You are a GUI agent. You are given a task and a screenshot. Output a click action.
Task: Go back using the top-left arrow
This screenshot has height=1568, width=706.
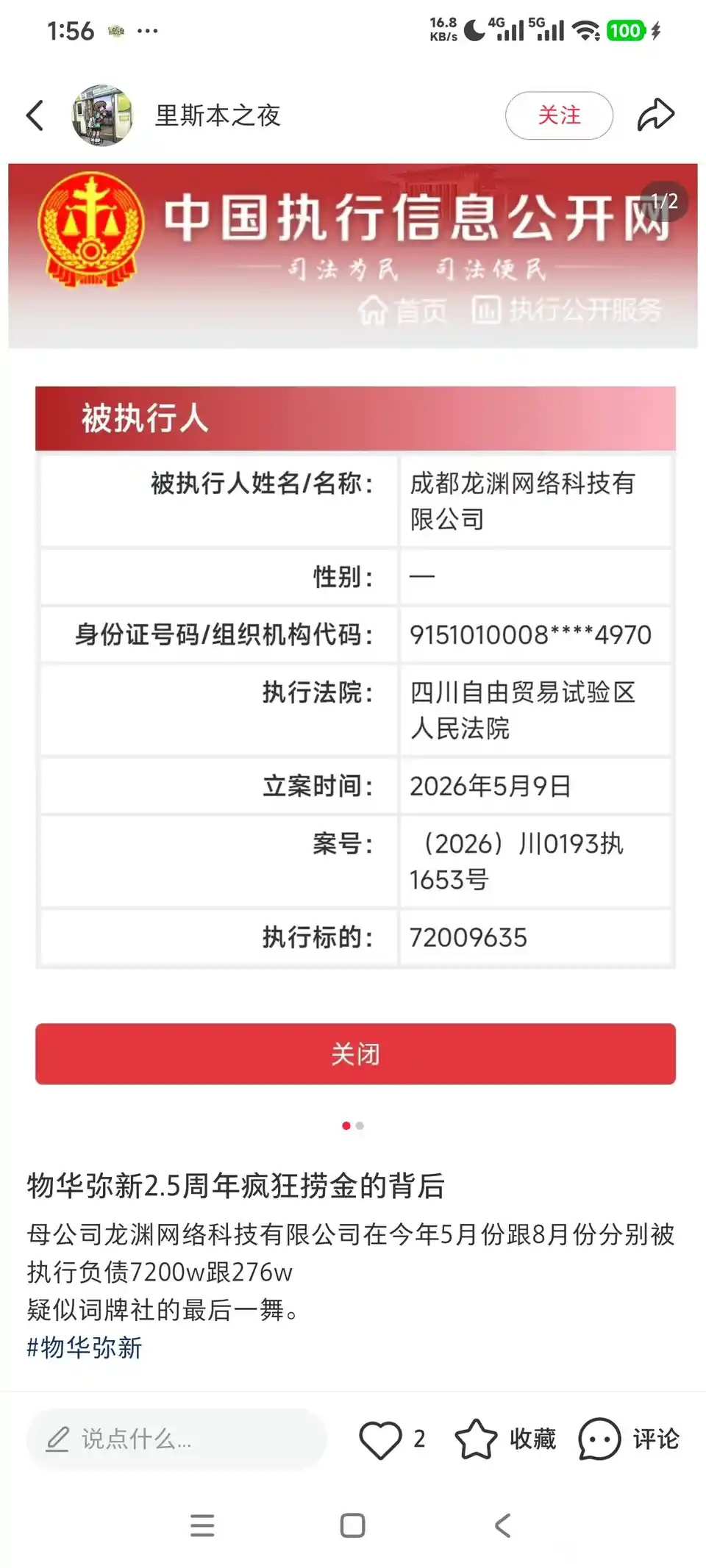[35, 115]
